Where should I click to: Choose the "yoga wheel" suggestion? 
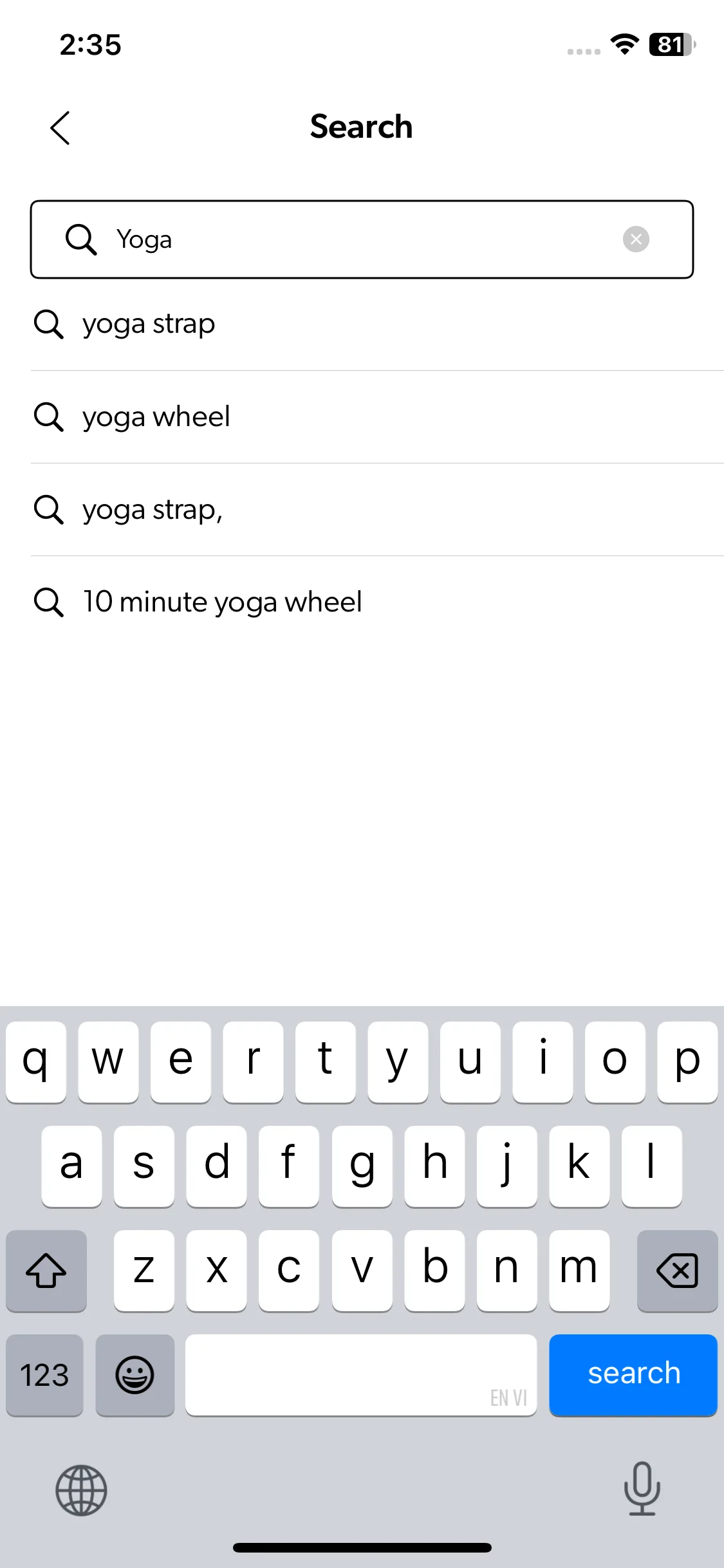coord(156,416)
